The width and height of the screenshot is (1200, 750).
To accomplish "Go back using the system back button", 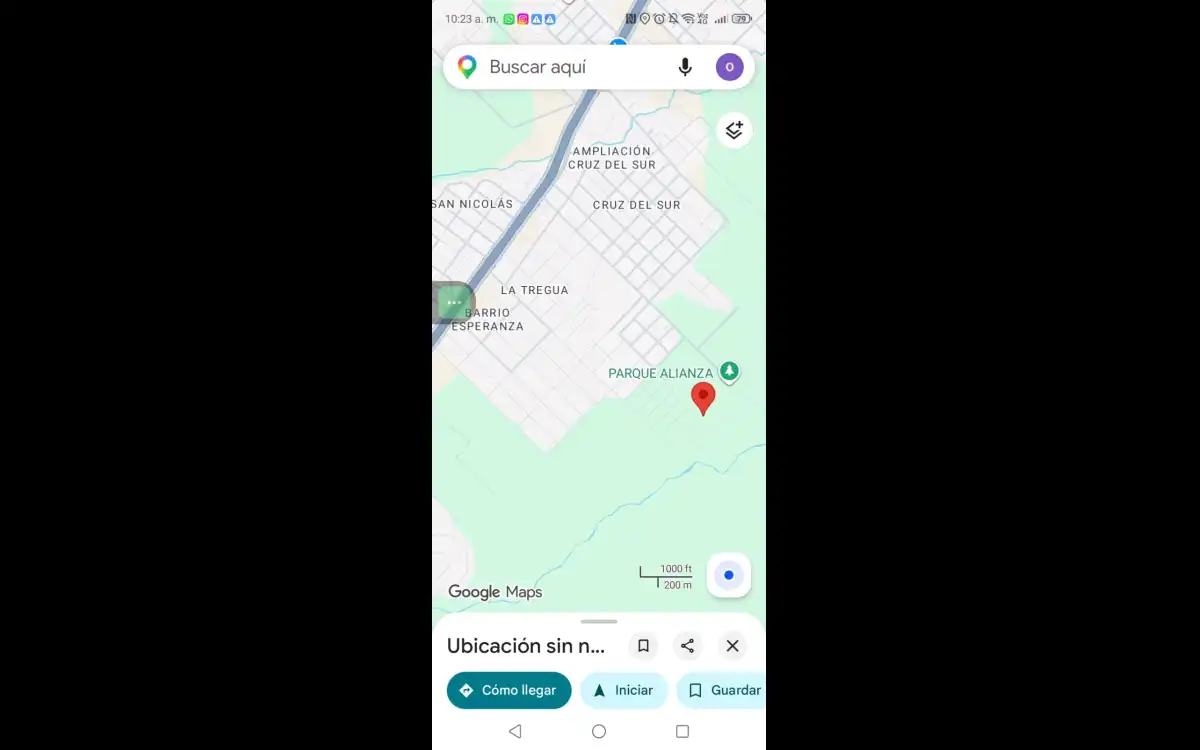I will [515, 731].
